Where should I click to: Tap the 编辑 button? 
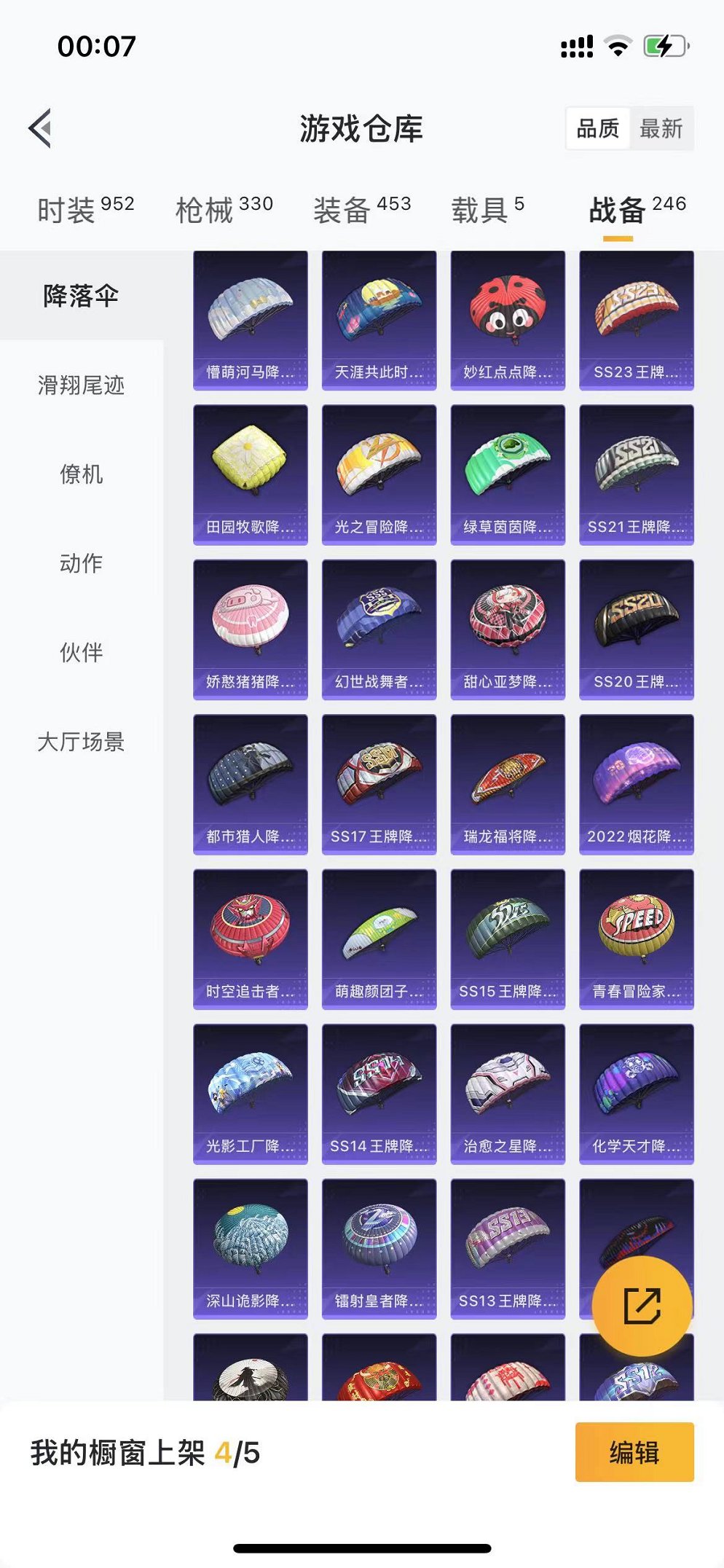(x=634, y=1452)
